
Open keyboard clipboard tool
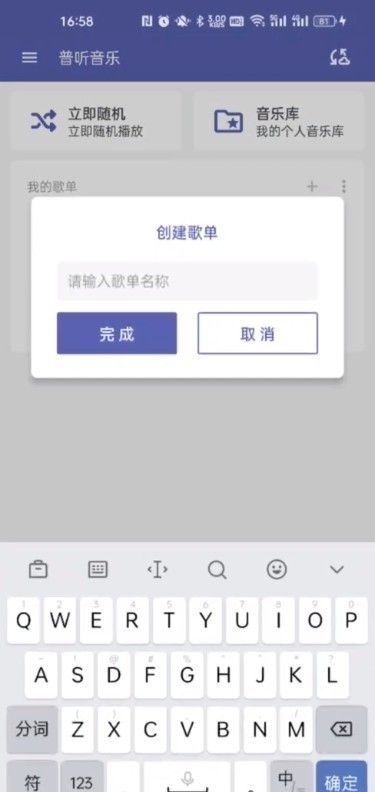point(38,570)
